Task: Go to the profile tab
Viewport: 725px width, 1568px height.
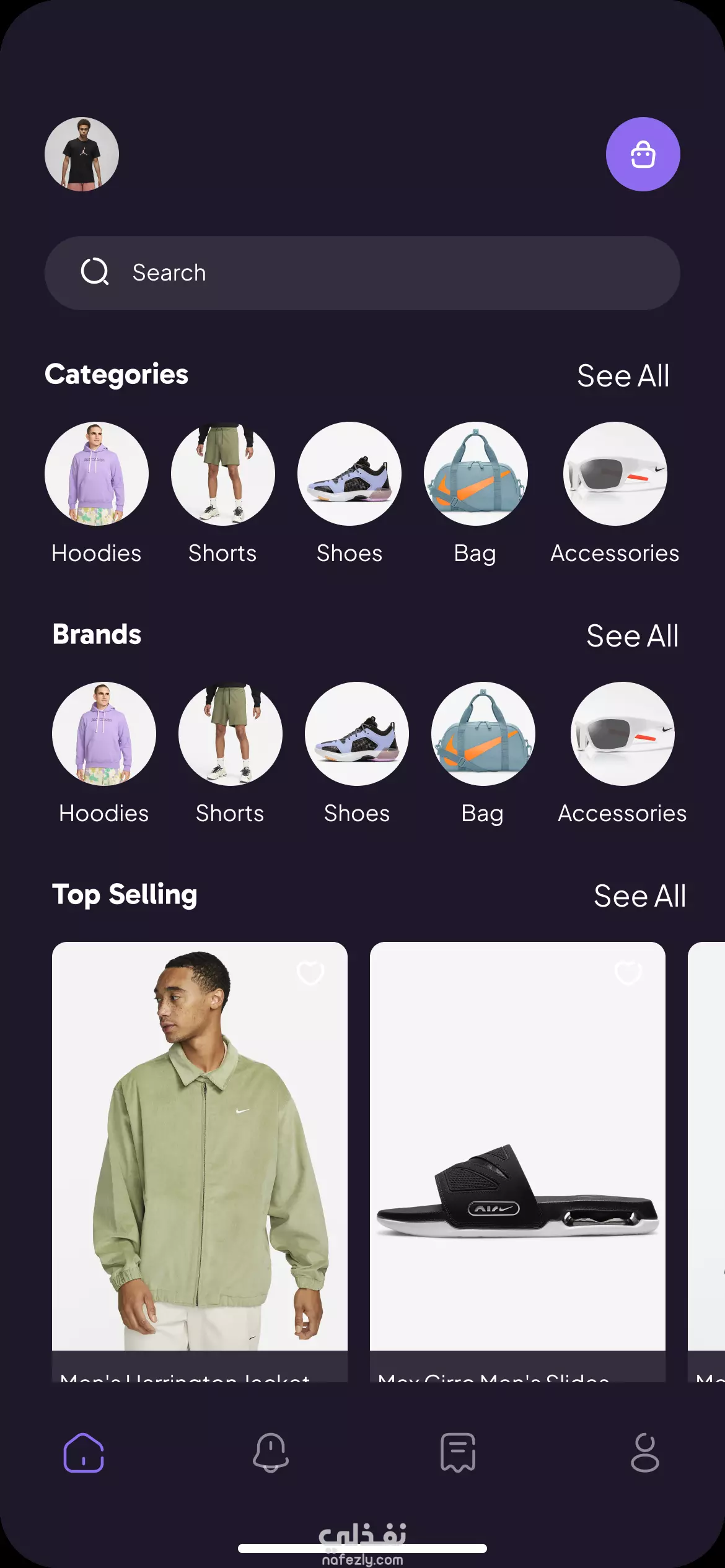Action: [x=645, y=1452]
